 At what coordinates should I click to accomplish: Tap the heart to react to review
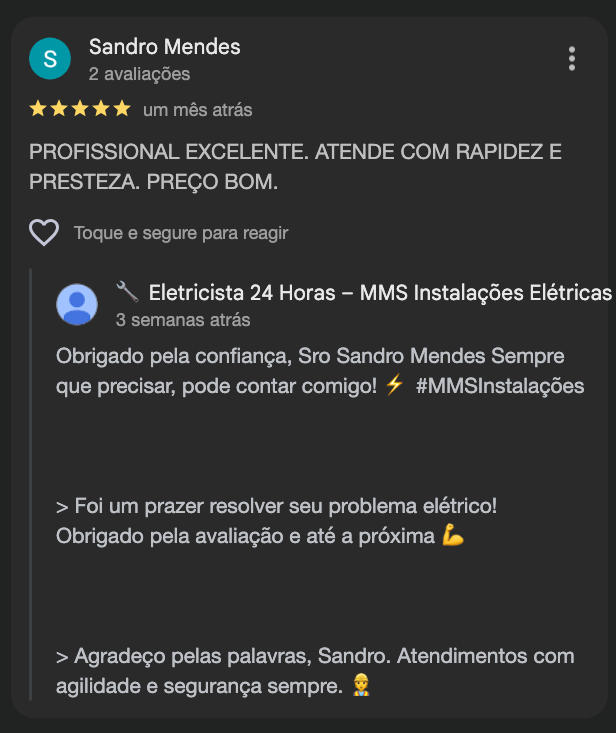44,233
